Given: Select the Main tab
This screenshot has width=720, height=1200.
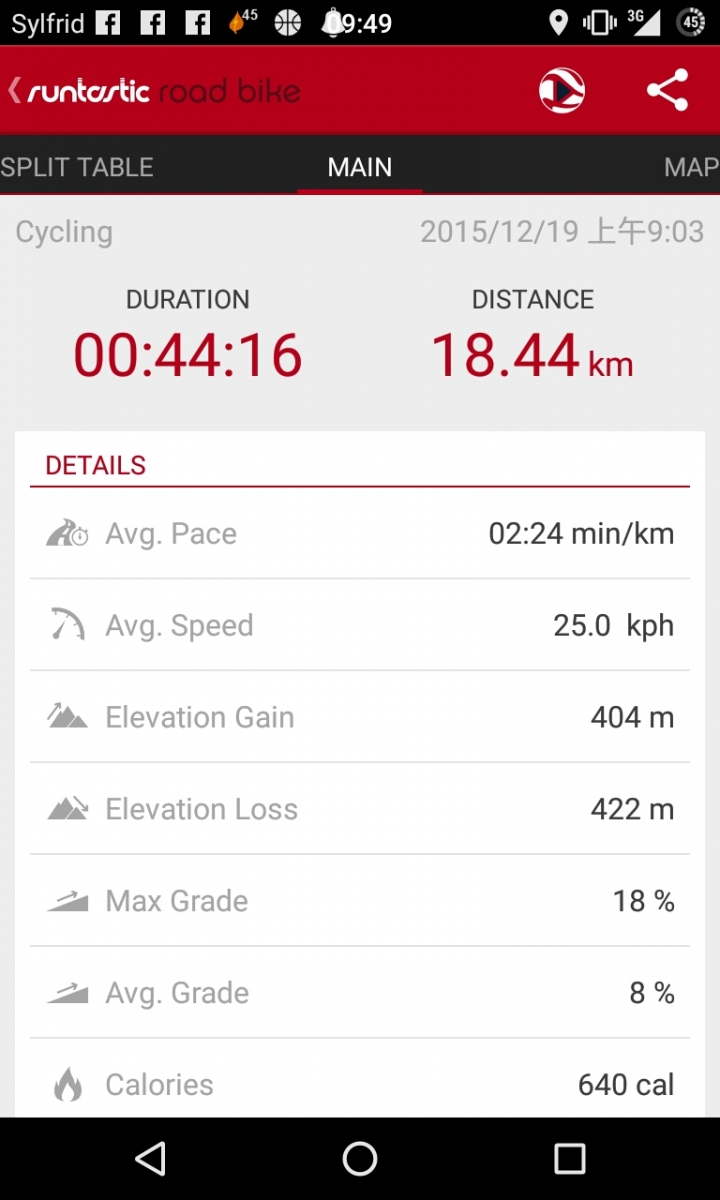Looking at the screenshot, I should pyautogui.click(x=360, y=167).
